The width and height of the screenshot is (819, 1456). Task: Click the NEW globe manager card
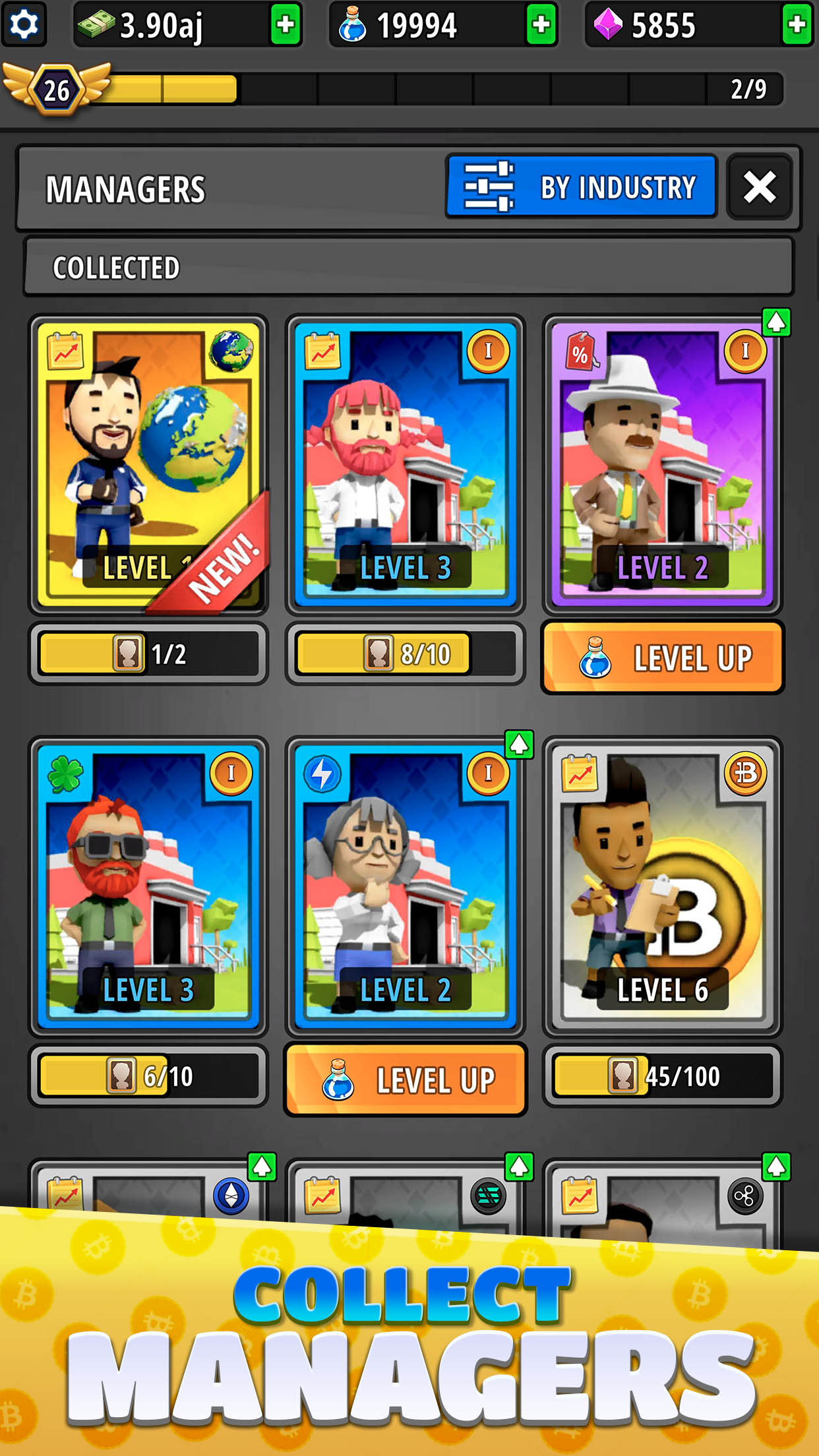148,465
